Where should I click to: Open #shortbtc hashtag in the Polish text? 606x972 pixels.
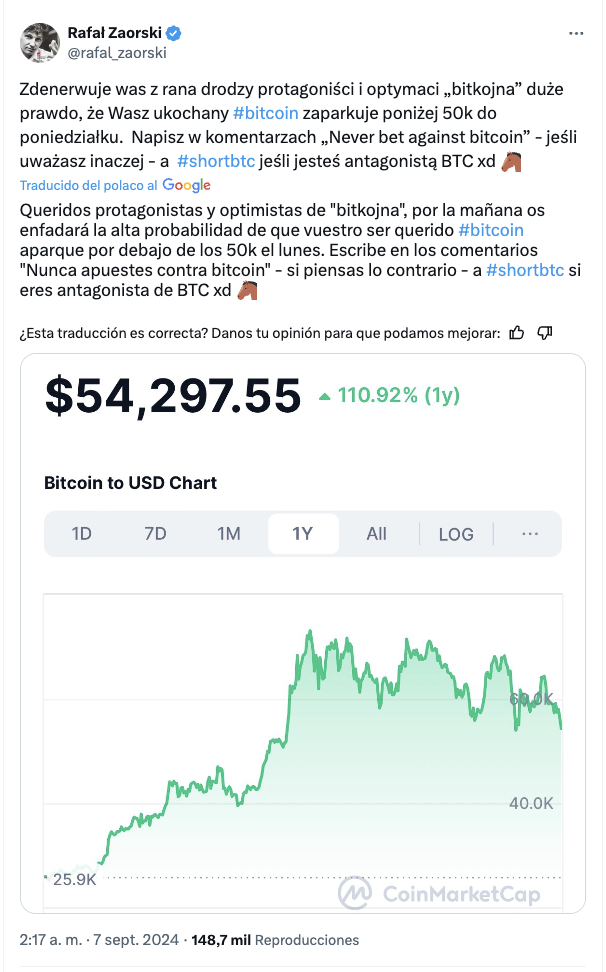pyautogui.click(x=215, y=159)
